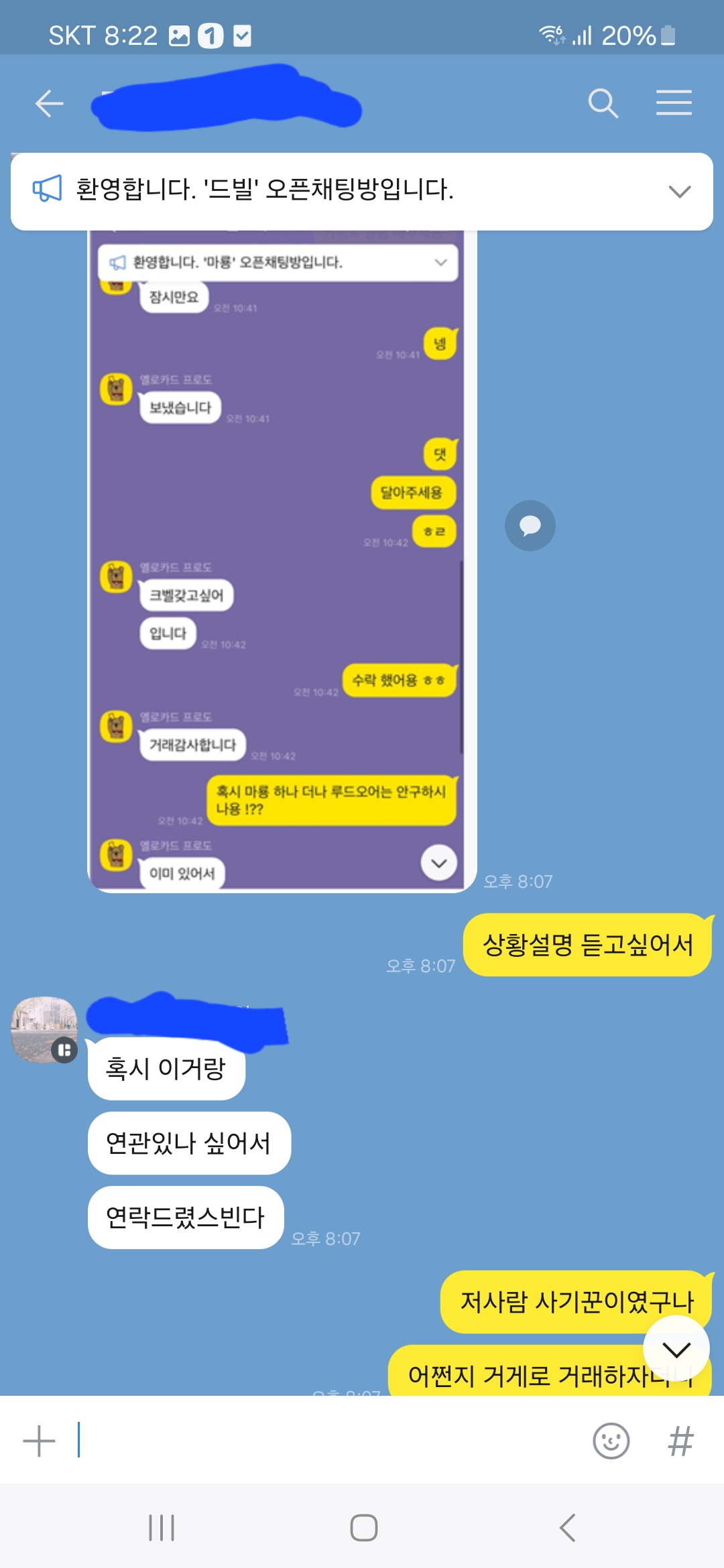This screenshot has width=724, height=1568.
Task: Tap the reply bubble icon beside the image
Action: (530, 526)
